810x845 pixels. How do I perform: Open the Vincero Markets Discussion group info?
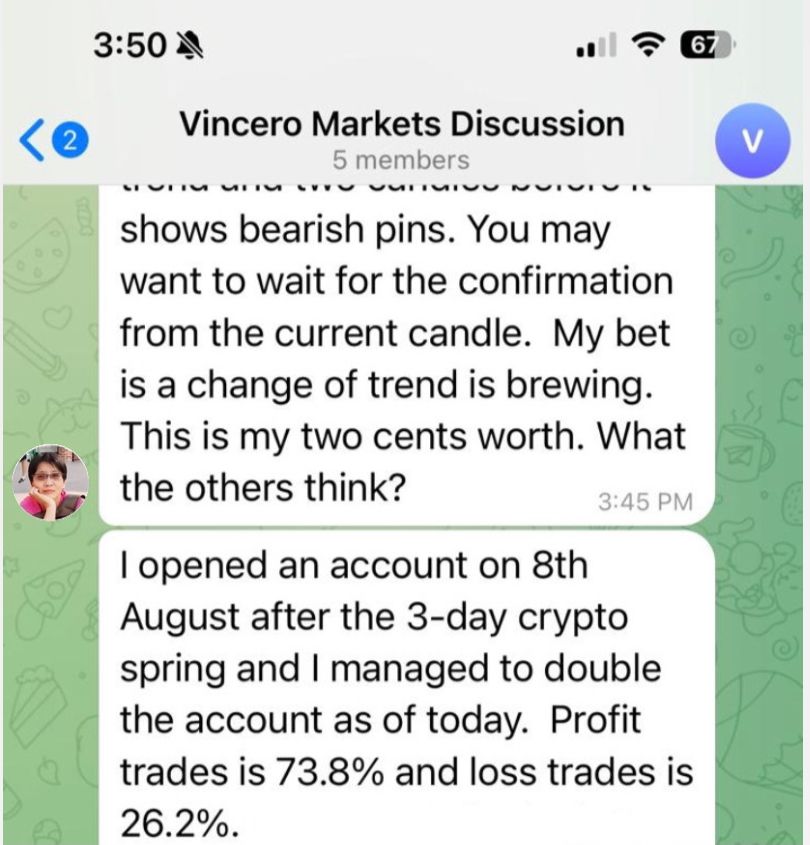pos(401,138)
